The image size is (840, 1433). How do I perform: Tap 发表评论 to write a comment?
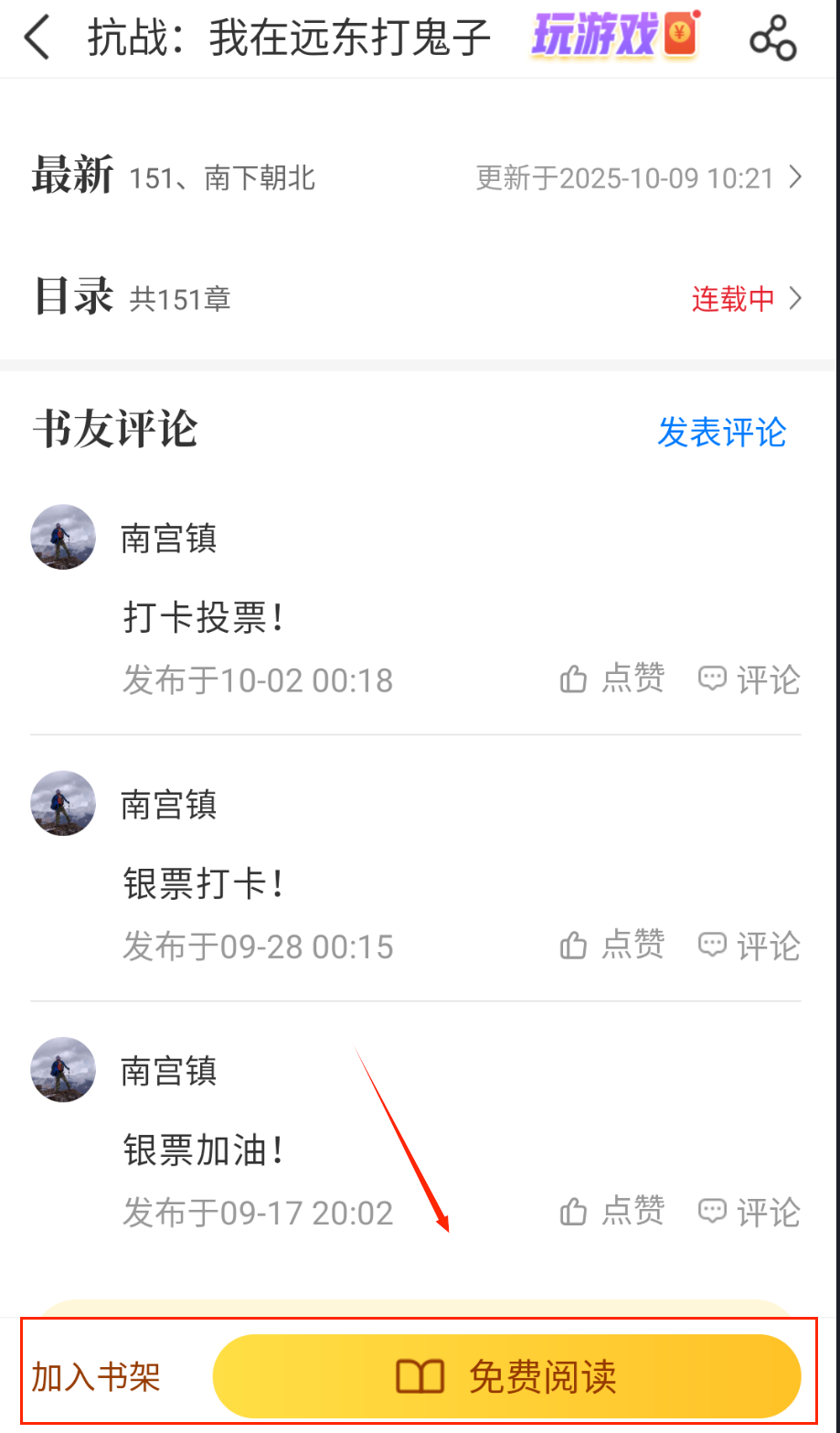coord(721,432)
